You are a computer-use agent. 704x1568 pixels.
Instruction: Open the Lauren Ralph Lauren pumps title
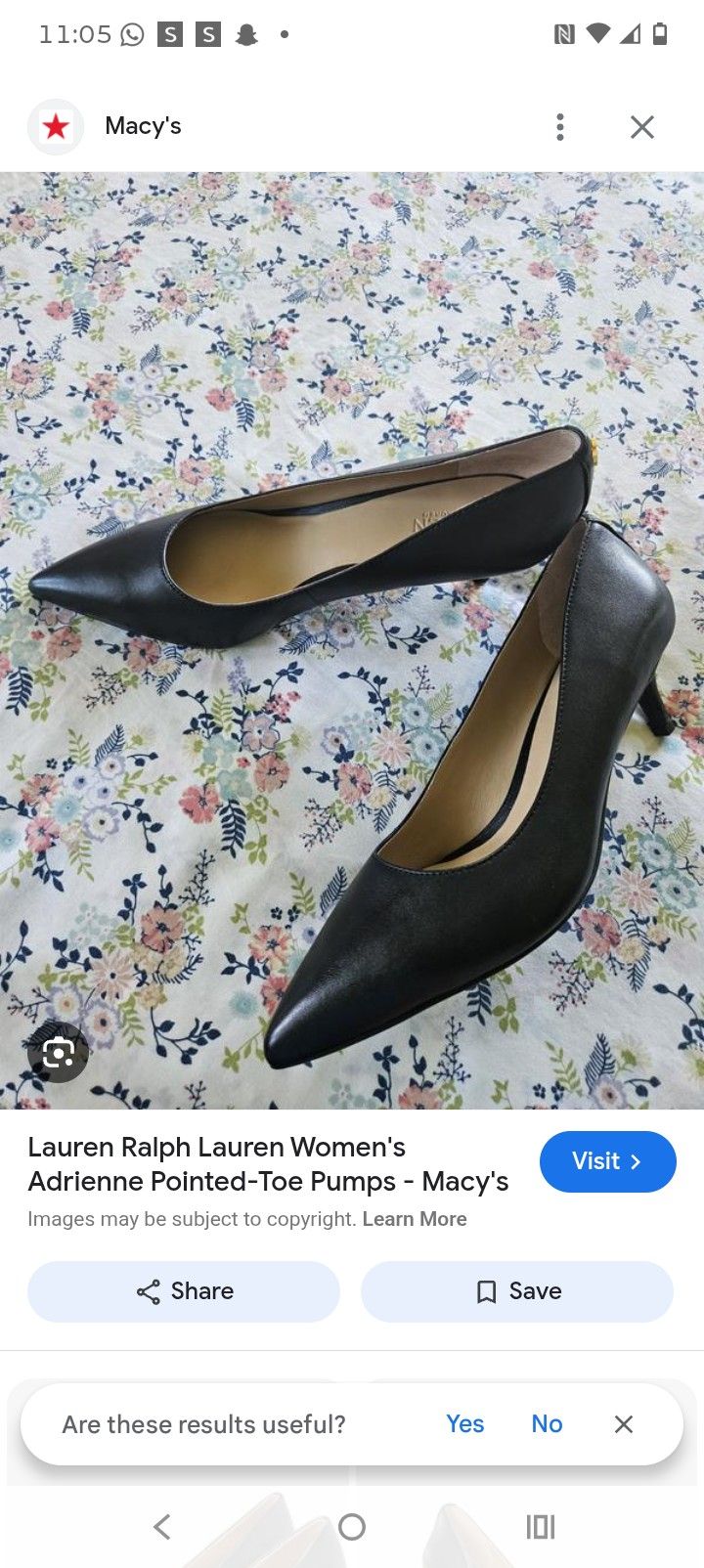pyautogui.click(x=268, y=1164)
